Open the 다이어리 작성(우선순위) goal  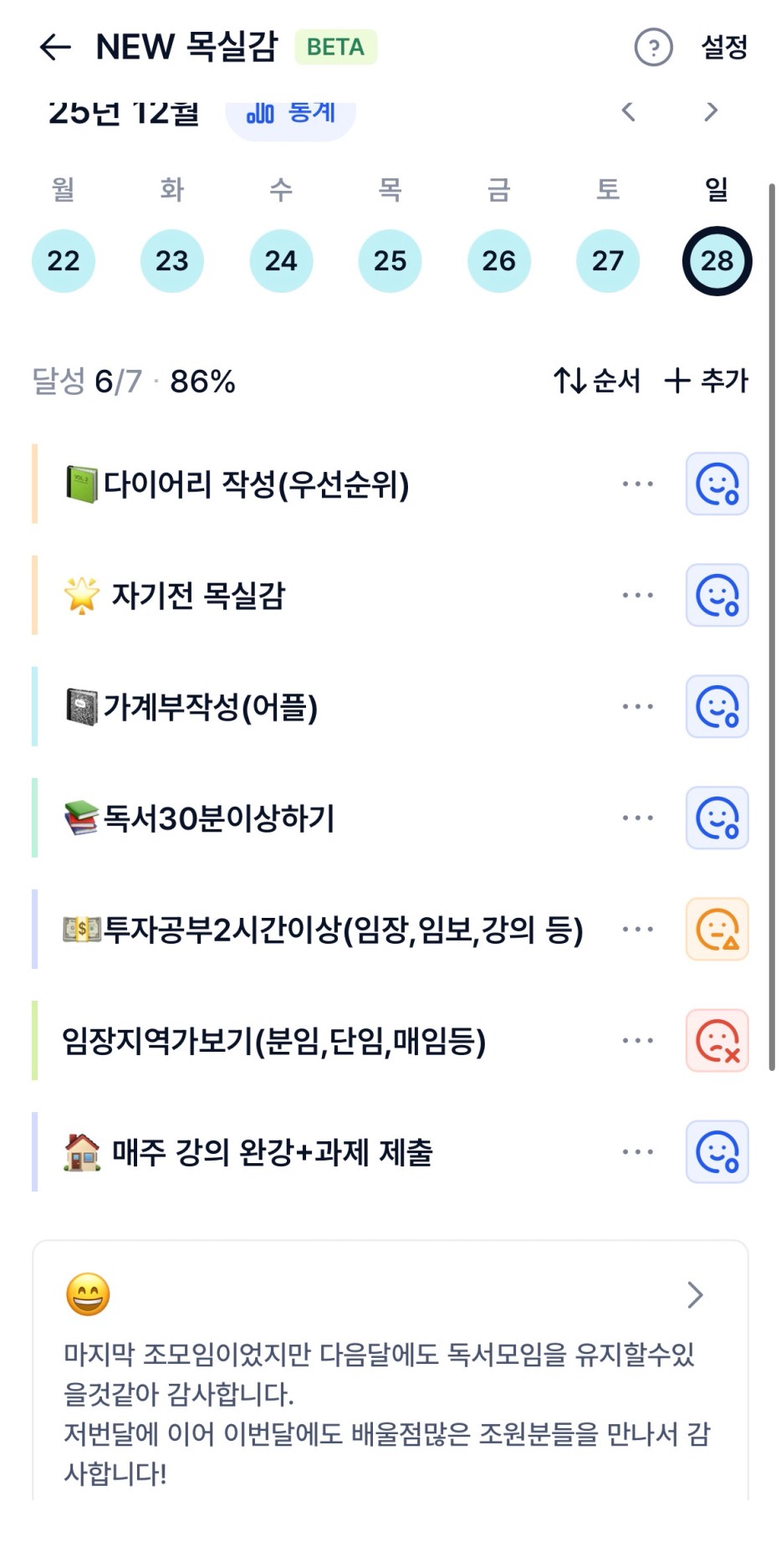pos(255,484)
